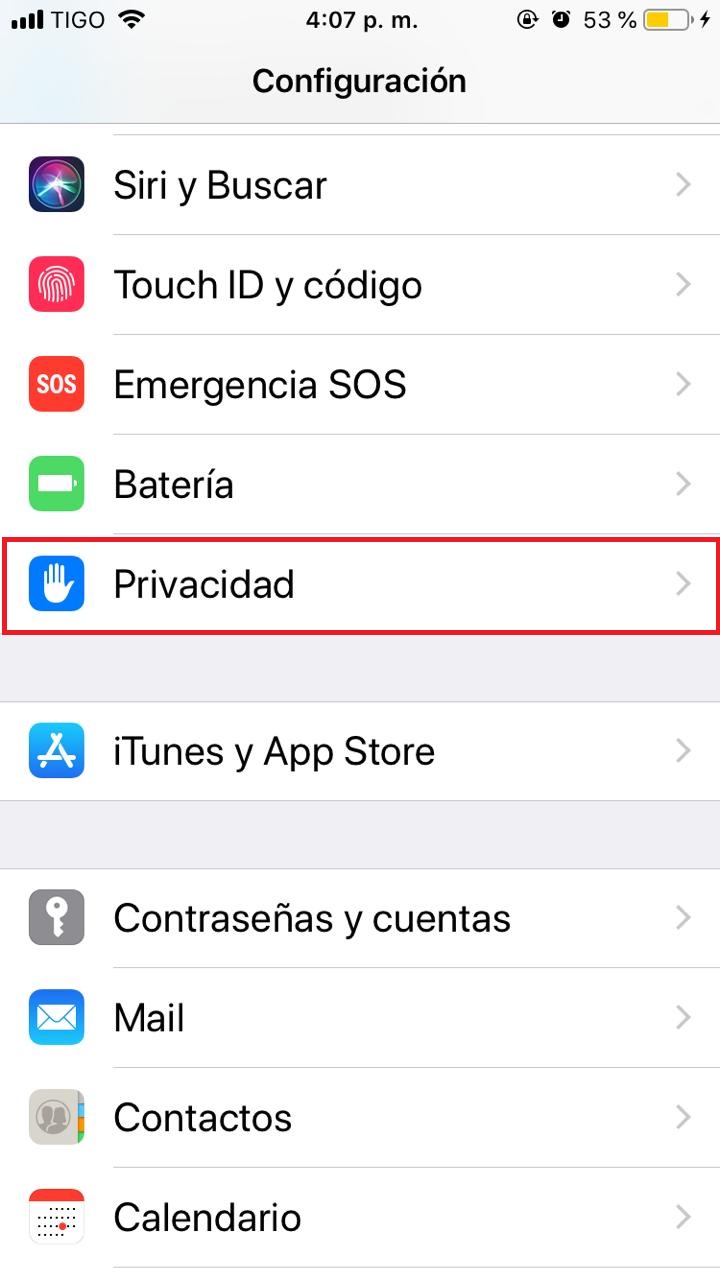Open Touch ID y código settings
The height and width of the screenshot is (1280, 720).
tap(360, 285)
